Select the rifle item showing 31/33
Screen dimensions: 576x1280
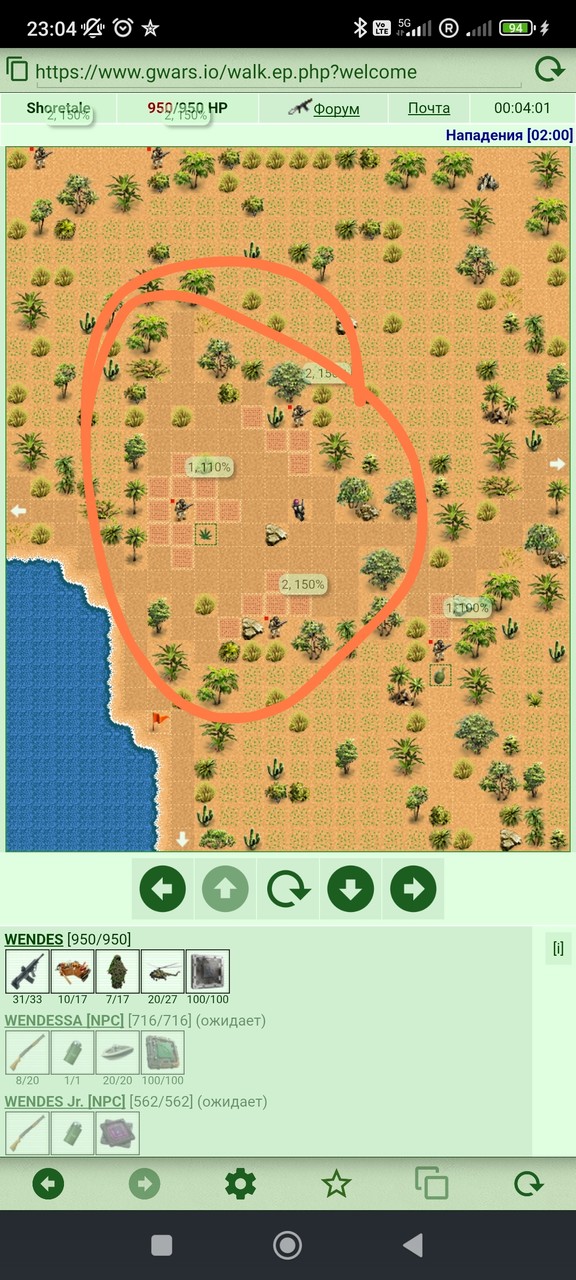(27, 971)
